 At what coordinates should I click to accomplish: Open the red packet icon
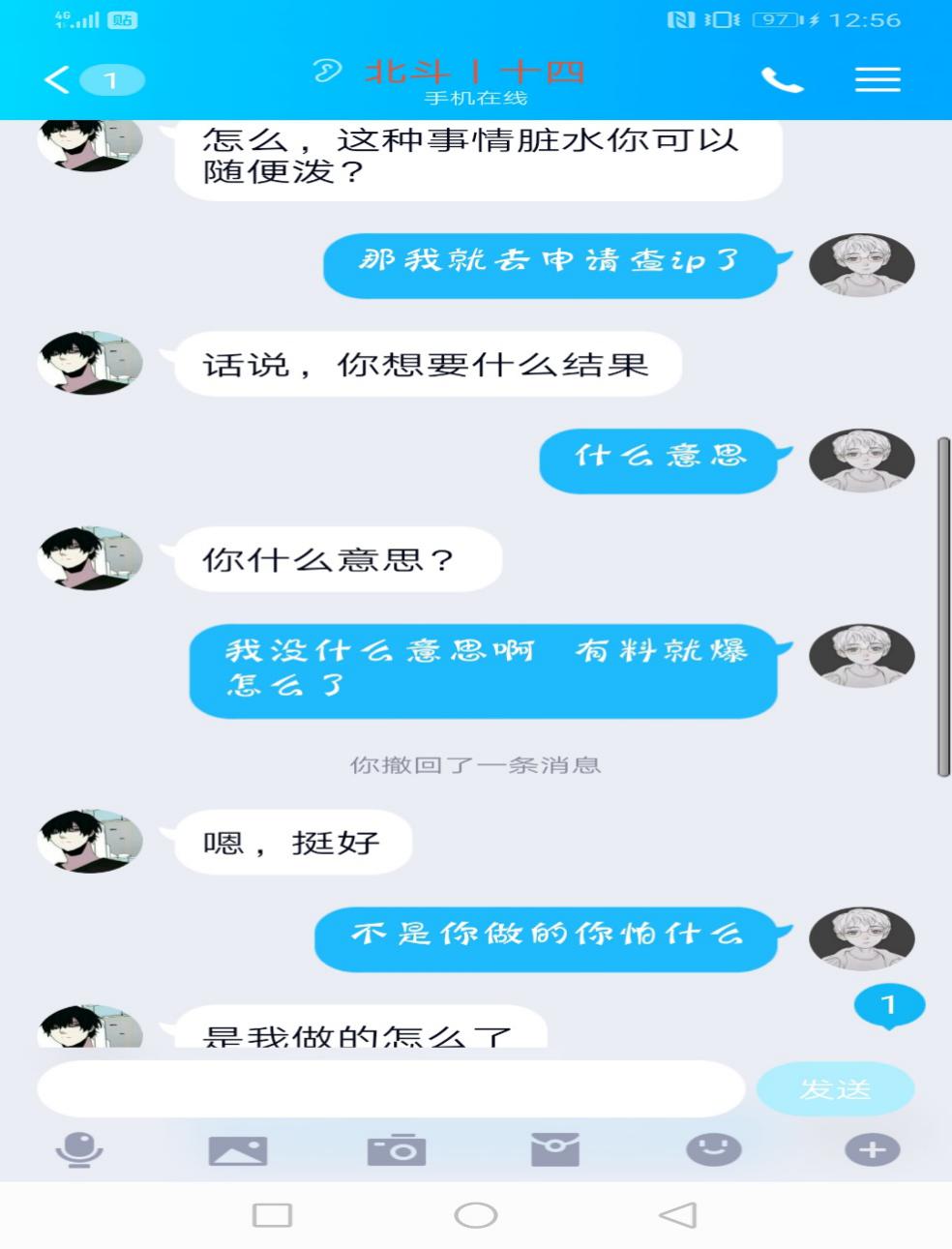coord(555,1149)
